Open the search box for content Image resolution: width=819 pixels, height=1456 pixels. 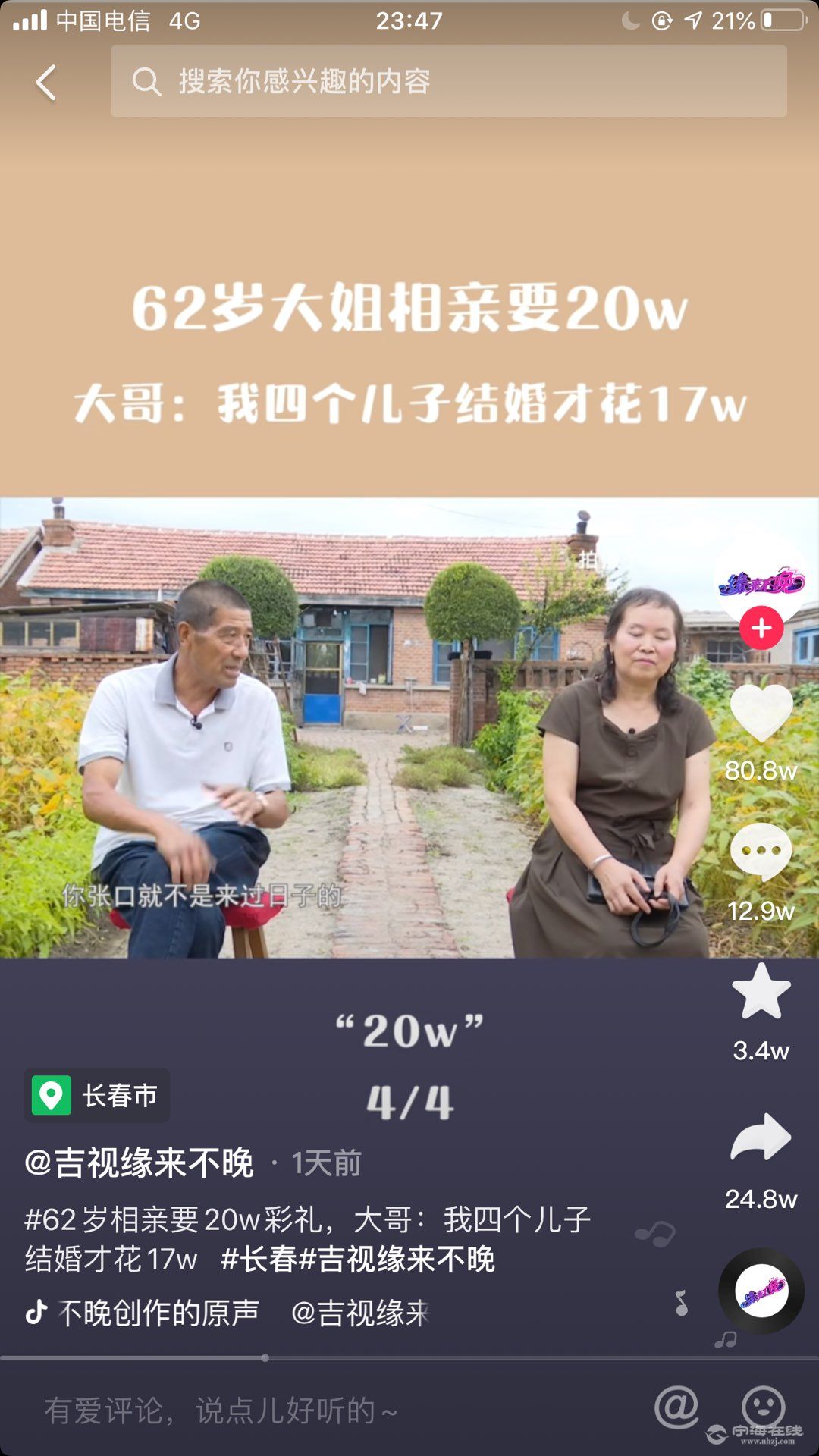[447, 81]
